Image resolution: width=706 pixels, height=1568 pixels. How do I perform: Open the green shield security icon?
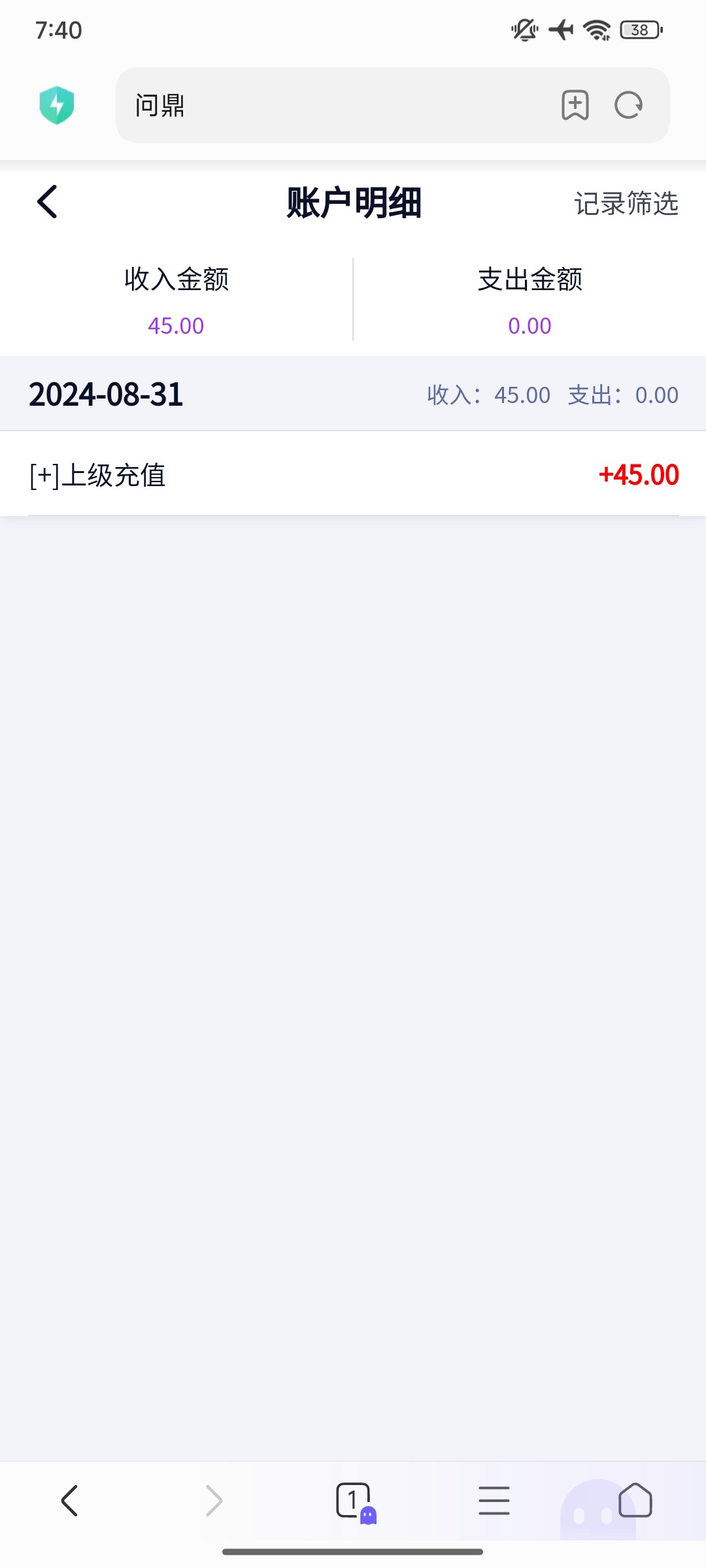tap(57, 105)
